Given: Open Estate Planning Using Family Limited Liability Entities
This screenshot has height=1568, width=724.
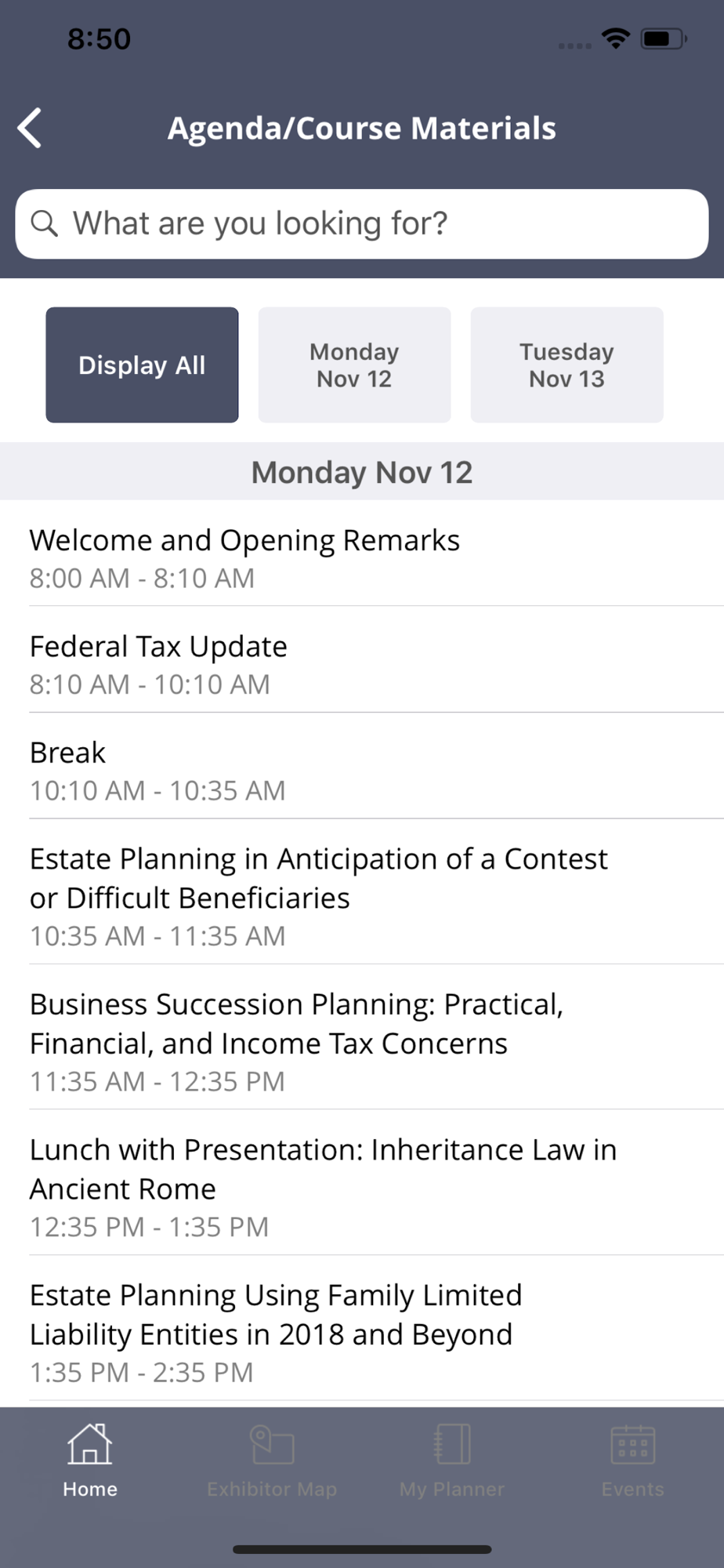Looking at the screenshot, I should click(x=362, y=1328).
